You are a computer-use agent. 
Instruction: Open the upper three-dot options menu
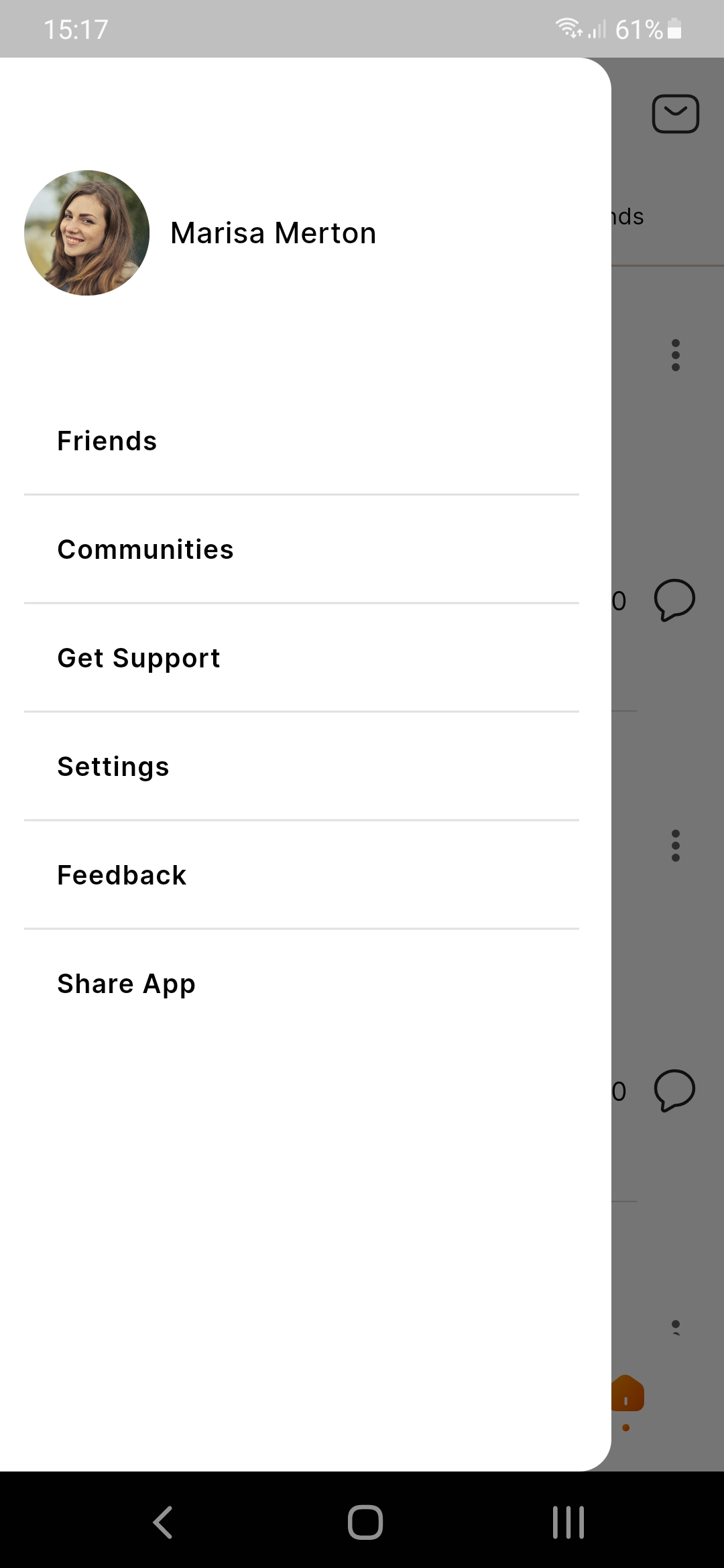tap(675, 355)
